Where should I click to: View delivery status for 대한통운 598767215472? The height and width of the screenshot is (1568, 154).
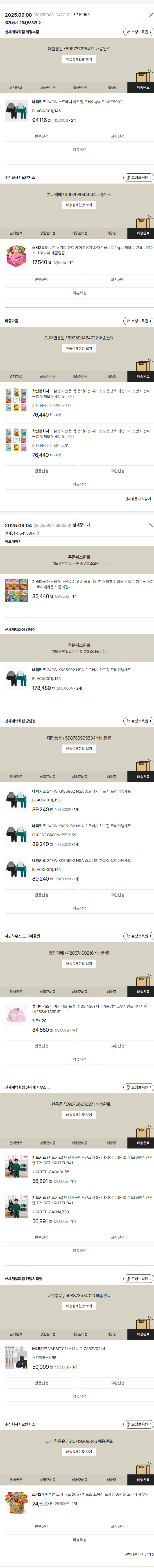[x=79, y=60]
